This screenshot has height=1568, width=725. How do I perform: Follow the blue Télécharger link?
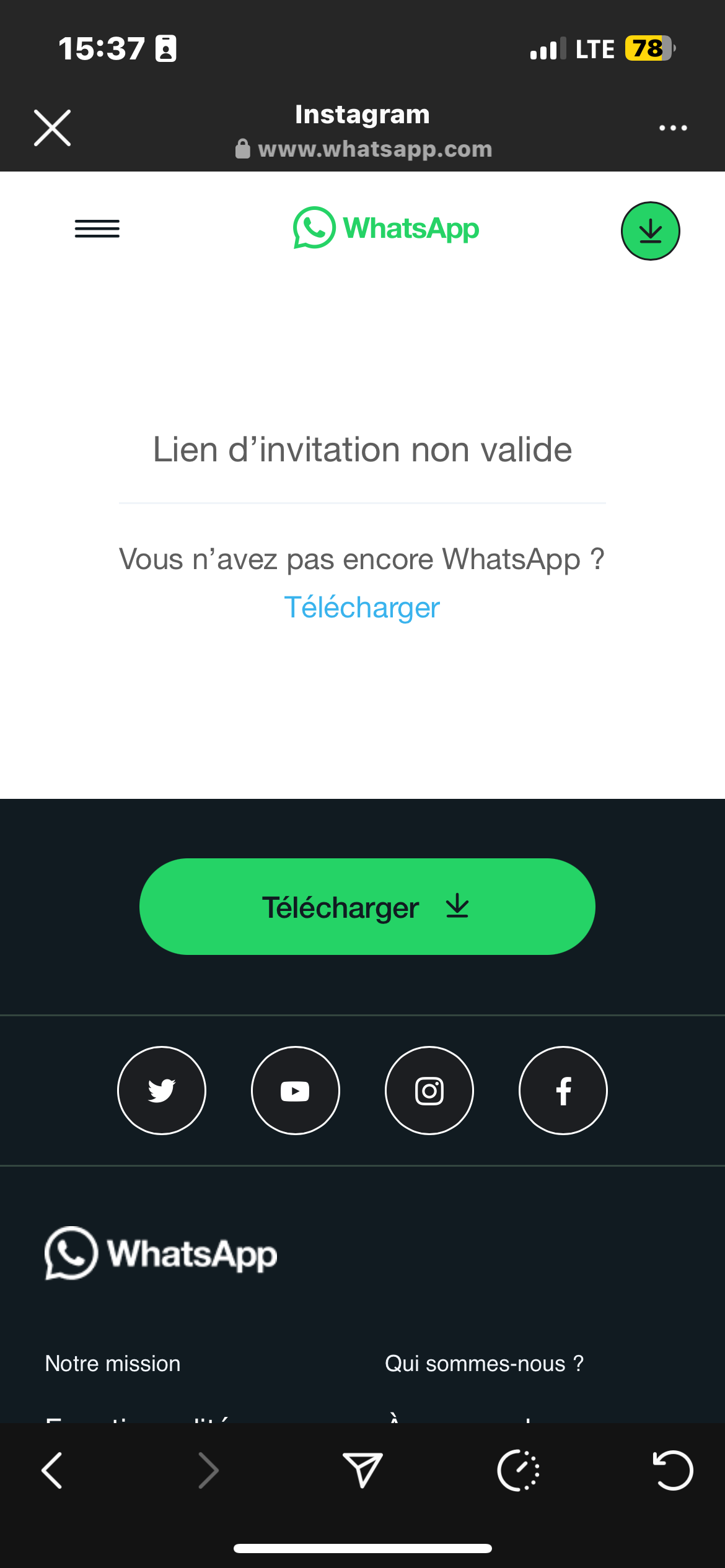[x=362, y=608]
